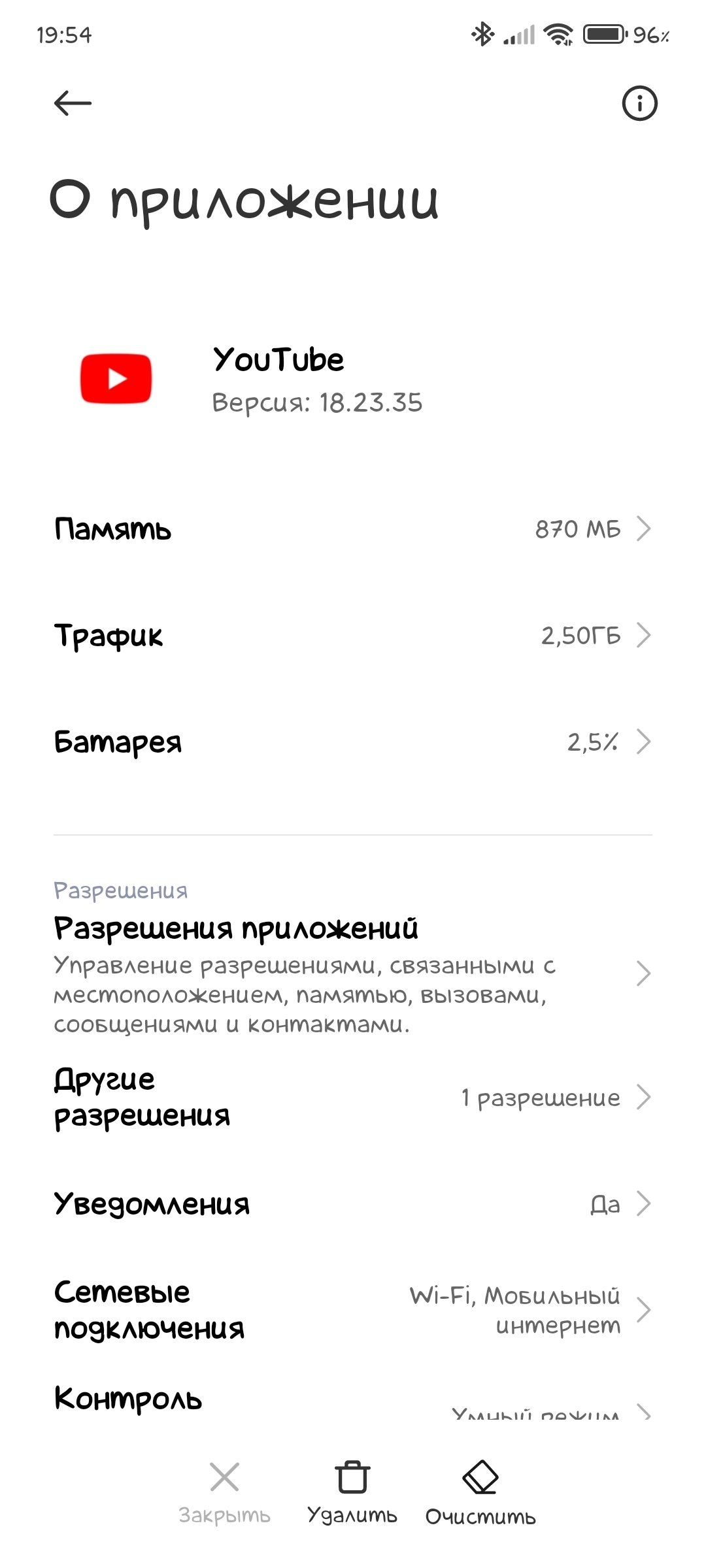The height and width of the screenshot is (1568, 706).
Task: View Трафик data usage
Action: click(x=353, y=635)
